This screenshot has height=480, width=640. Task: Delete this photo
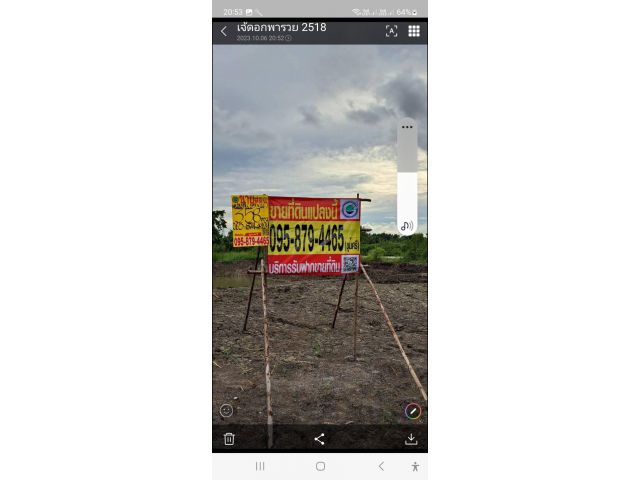tap(229, 438)
